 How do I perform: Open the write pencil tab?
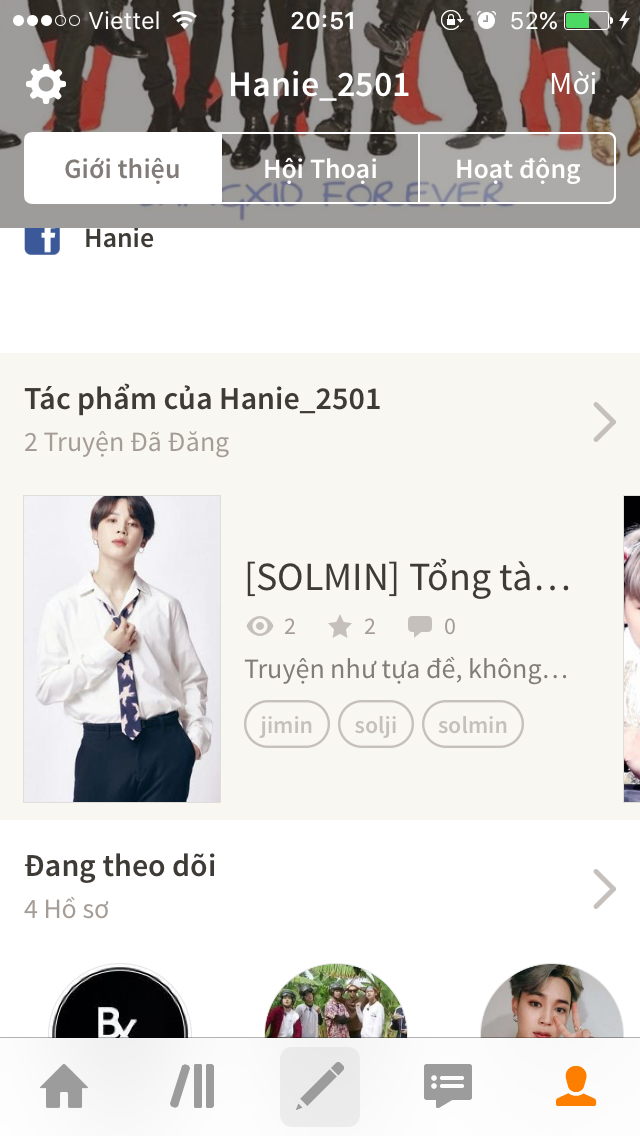320,1087
